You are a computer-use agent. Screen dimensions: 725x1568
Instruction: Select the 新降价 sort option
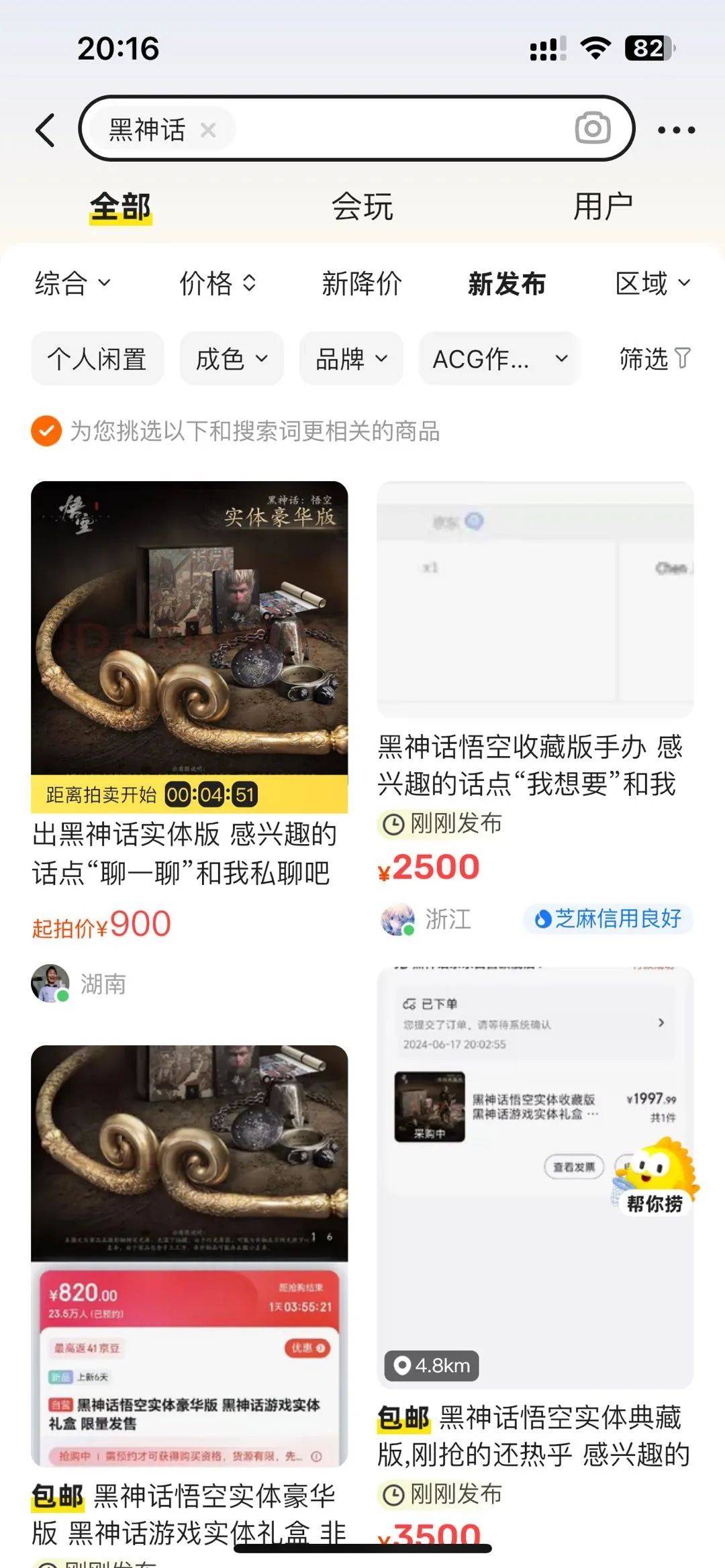pyautogui.click(x=361, y=283)
